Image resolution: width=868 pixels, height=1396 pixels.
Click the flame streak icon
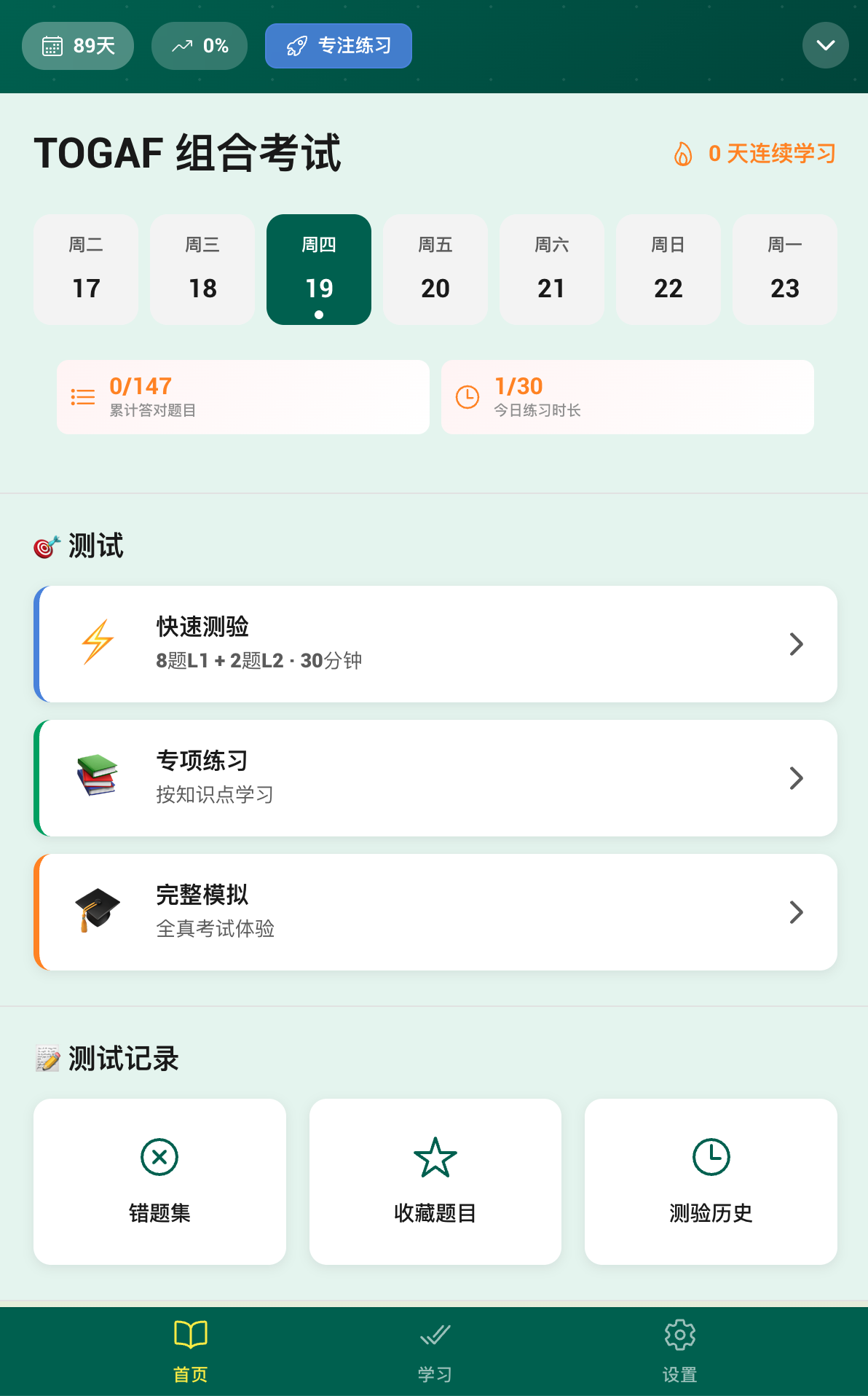click(x=683, y=154)
